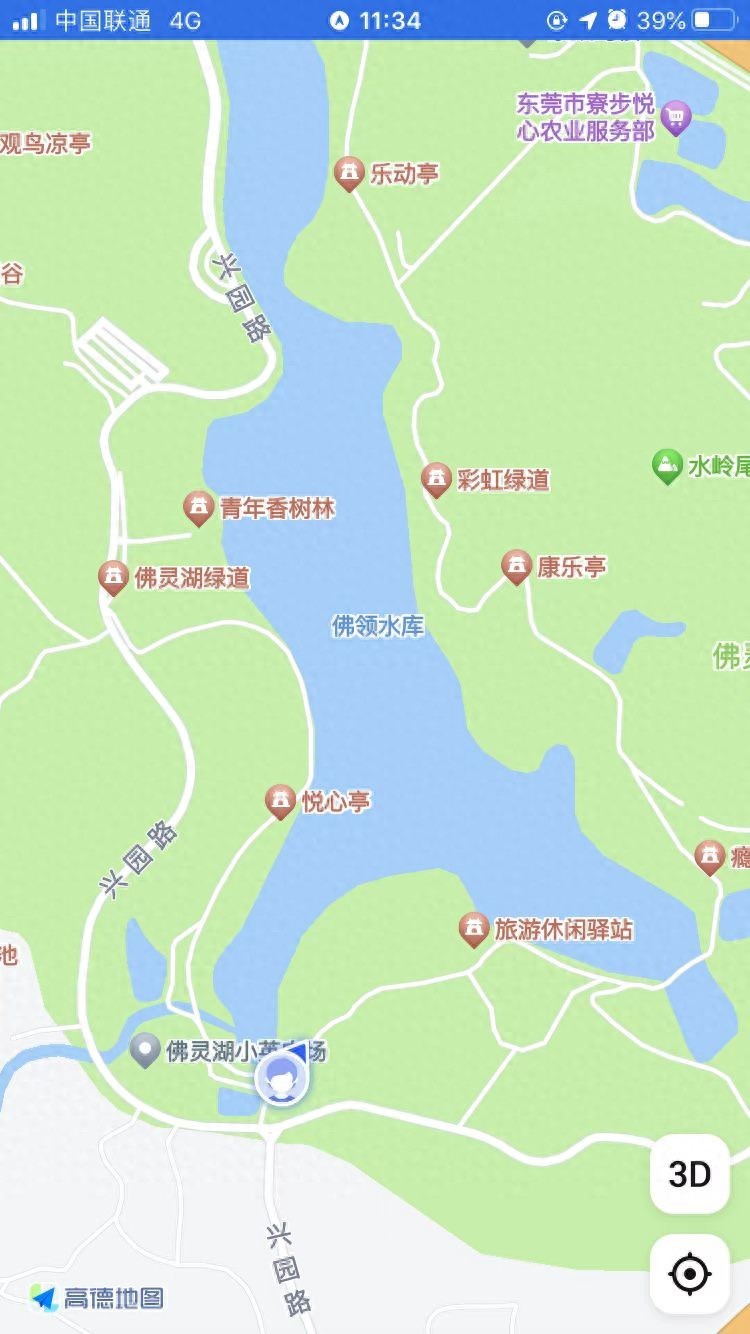Open the 康乐亭 point of interest
Screen dimensions: 750x1334
[x=516, y=566]
